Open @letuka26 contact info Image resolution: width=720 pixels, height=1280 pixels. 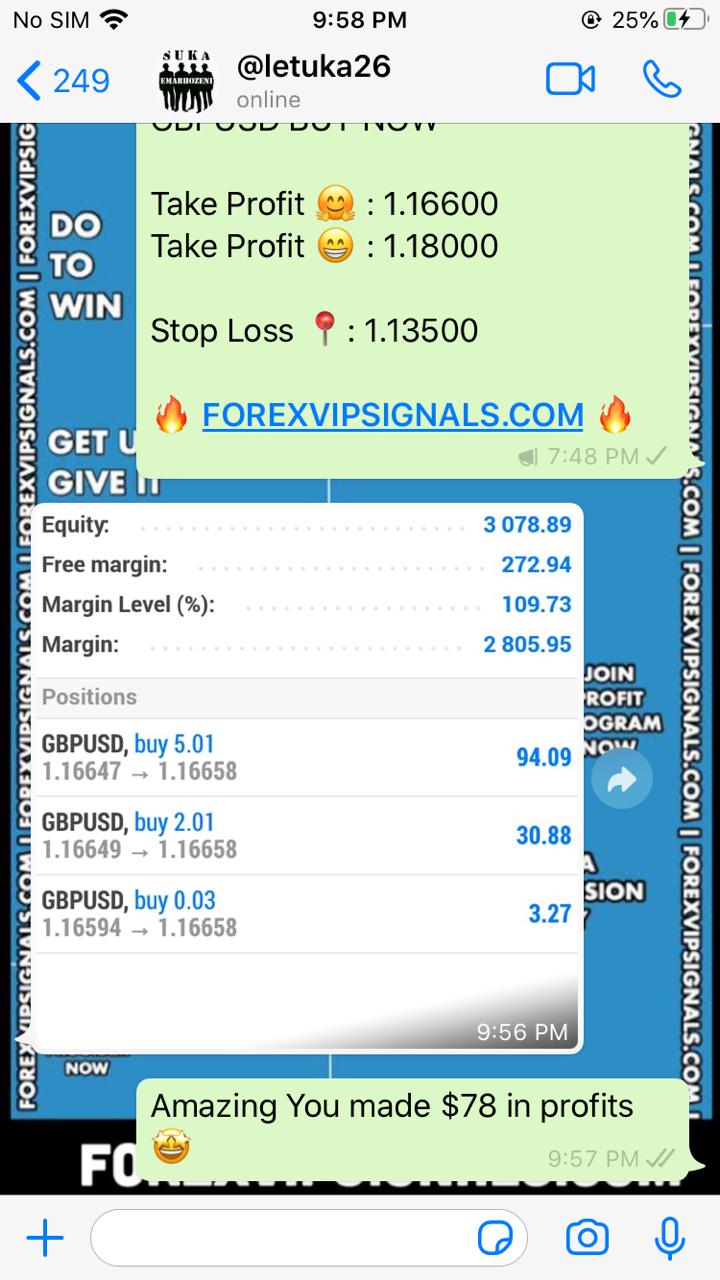(312, 80)
